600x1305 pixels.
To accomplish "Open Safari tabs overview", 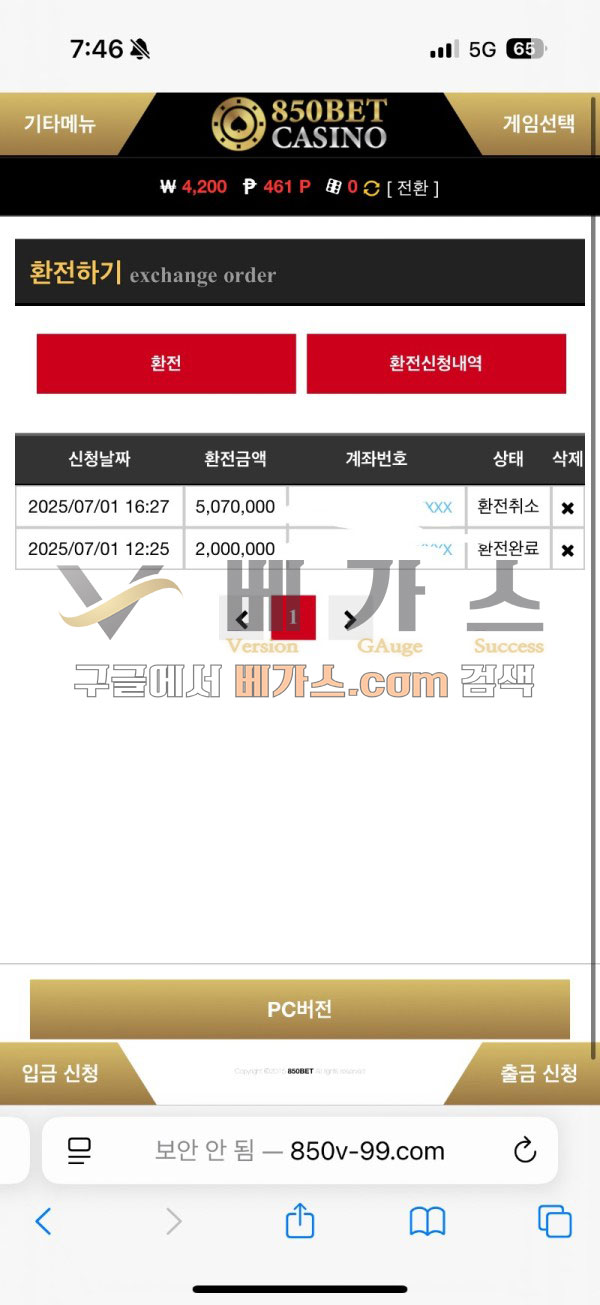I will click(x=554, y=1221).
